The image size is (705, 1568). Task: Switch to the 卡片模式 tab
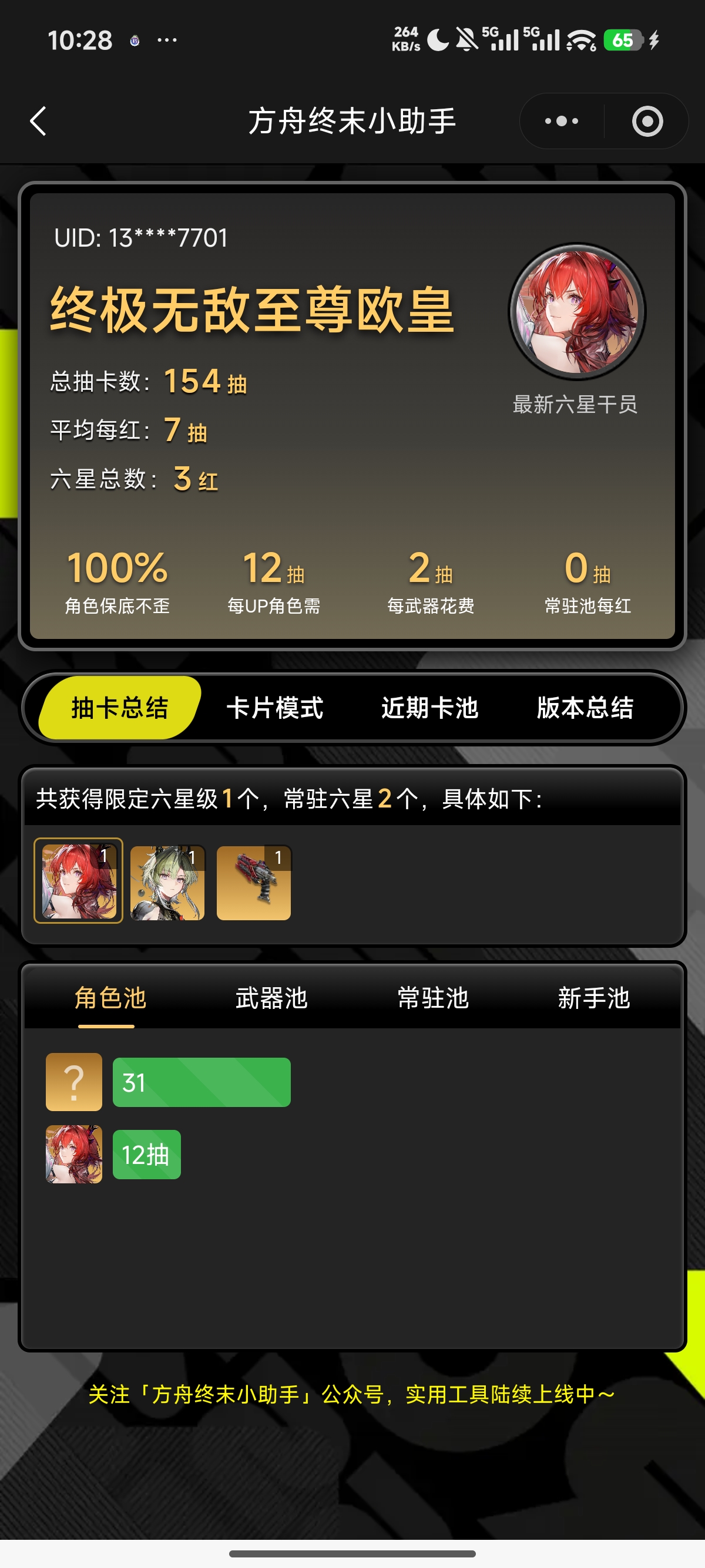274,708
